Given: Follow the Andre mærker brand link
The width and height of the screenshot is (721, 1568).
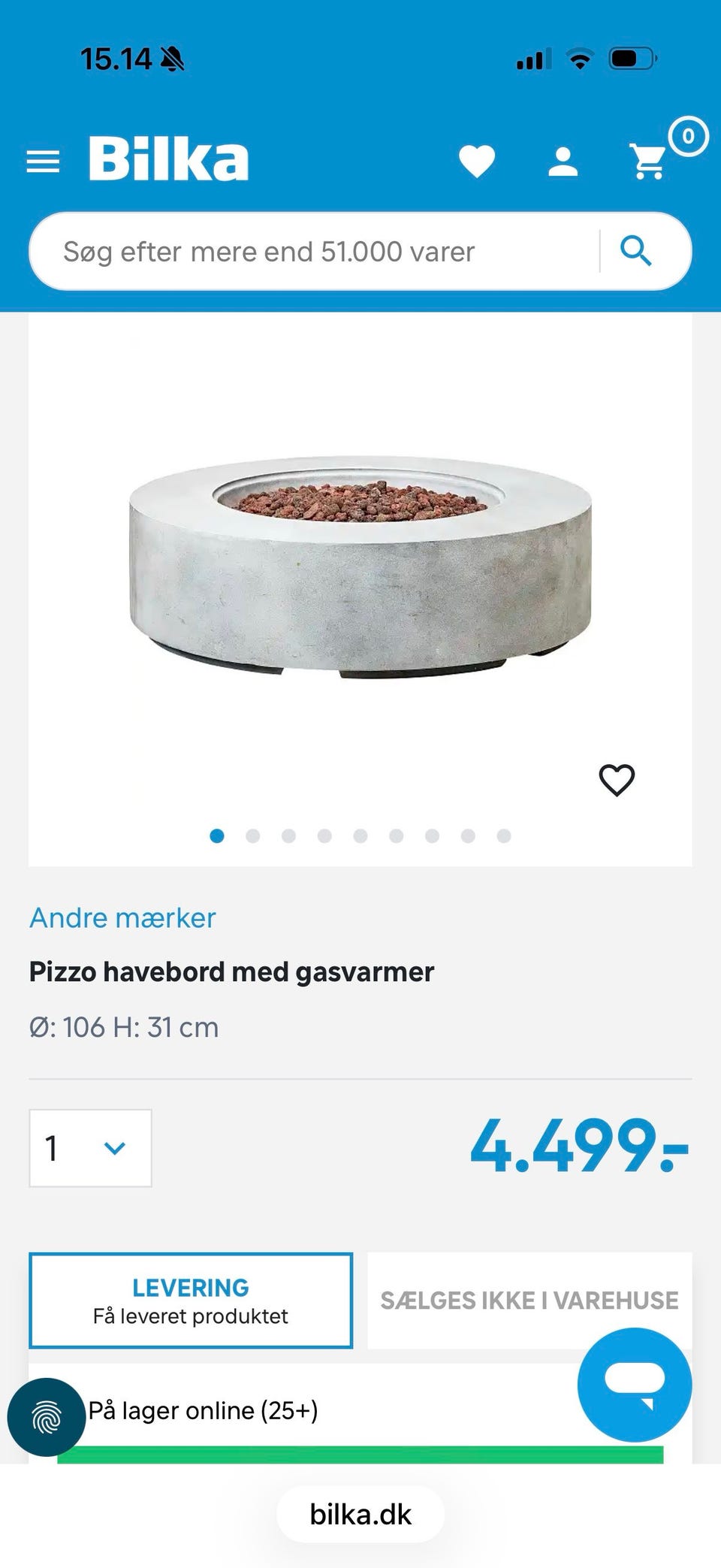Looking at the screenshot, I should tap(122, 917).
